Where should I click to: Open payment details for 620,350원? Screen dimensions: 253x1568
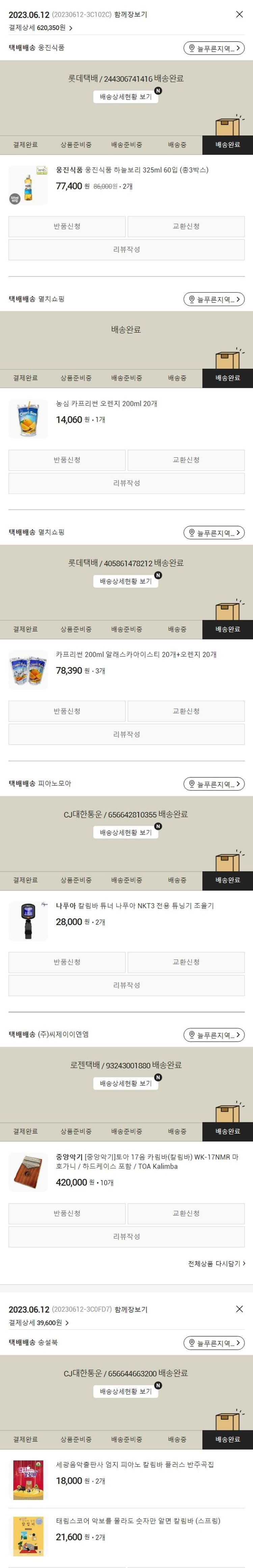click(x=41, y=28)
